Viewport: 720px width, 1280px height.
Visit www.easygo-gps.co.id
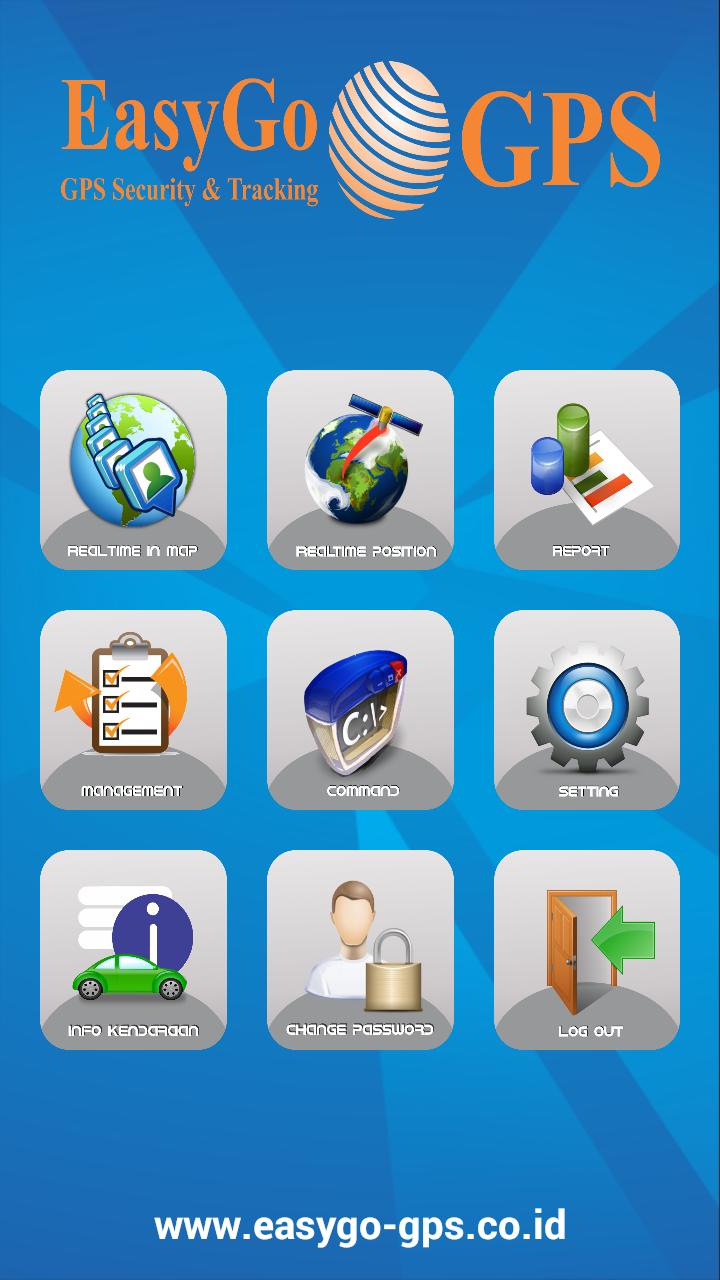pyautogui.click(x=360, y=1225)
